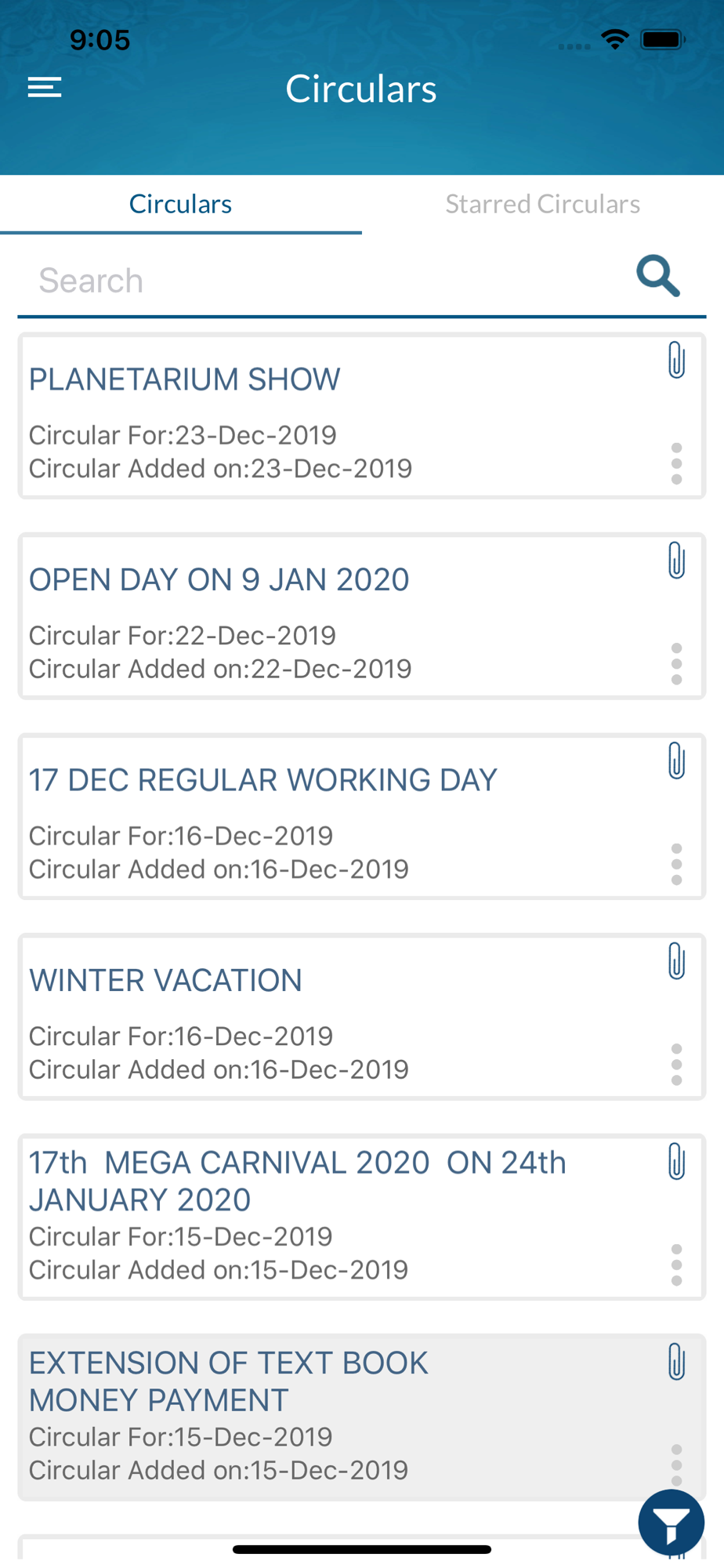Screen dimensions: 724x1568
Task: Open the OPEN DAY ON 9 JAN 2020 circular
Action: (219, 580)
